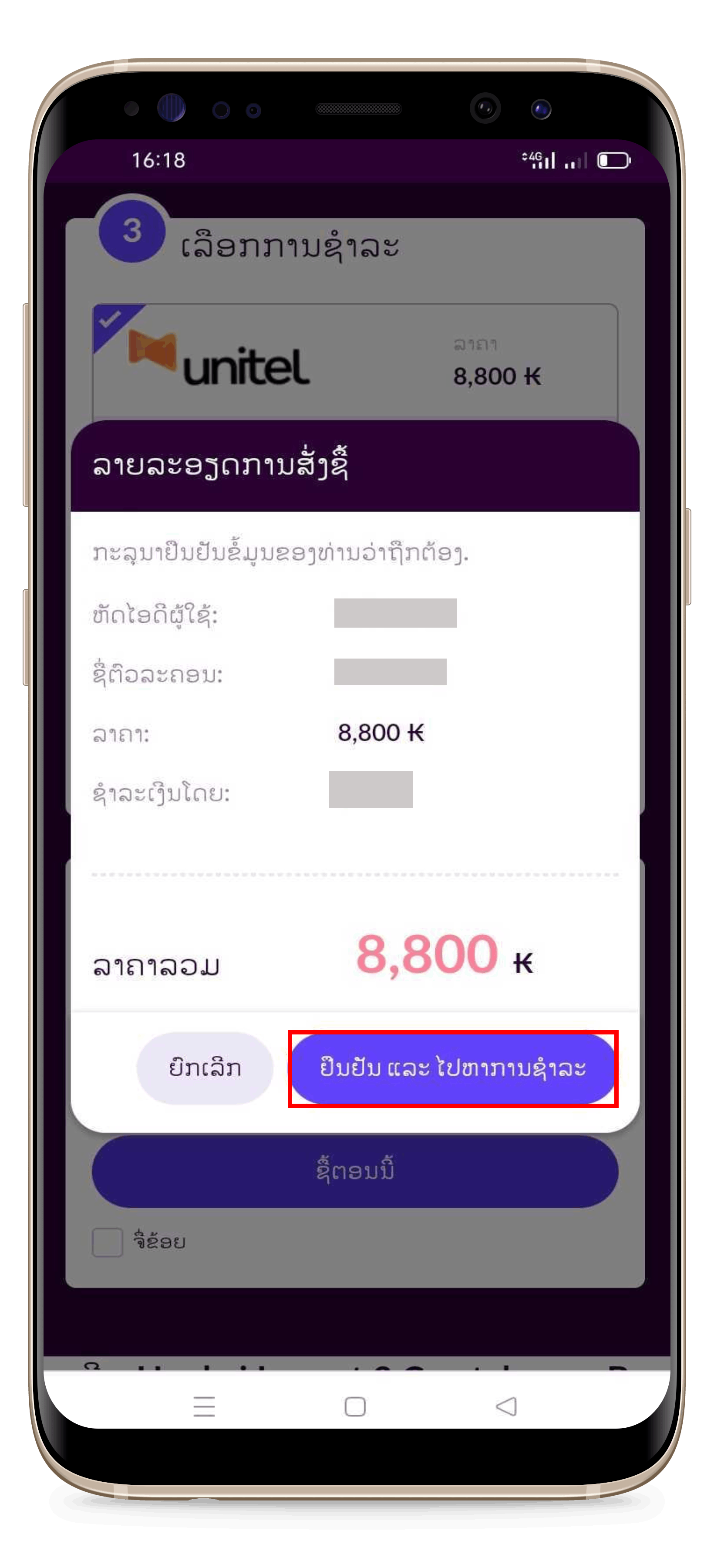
Task: Open recent apps from the navigation bar
Action: pyautogui.click(x=204, y=1407)
